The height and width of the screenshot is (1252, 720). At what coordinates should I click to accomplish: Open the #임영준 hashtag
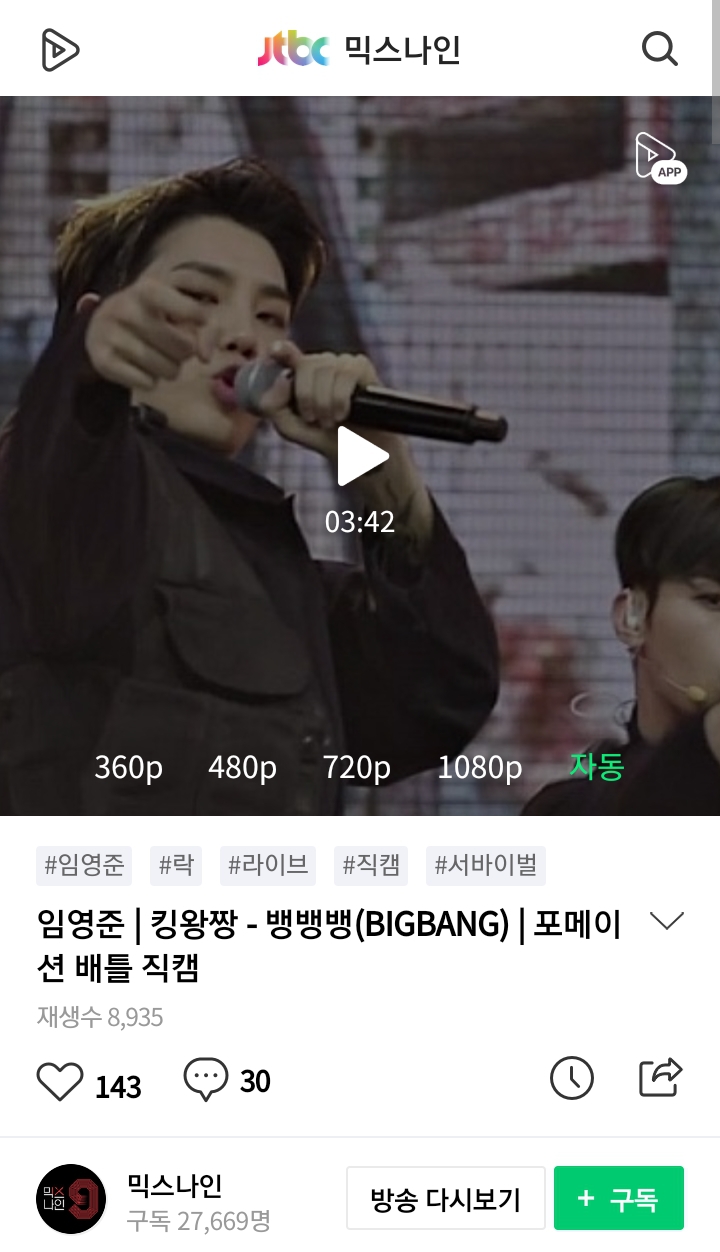pyautogui.click(x=84, y=865)
